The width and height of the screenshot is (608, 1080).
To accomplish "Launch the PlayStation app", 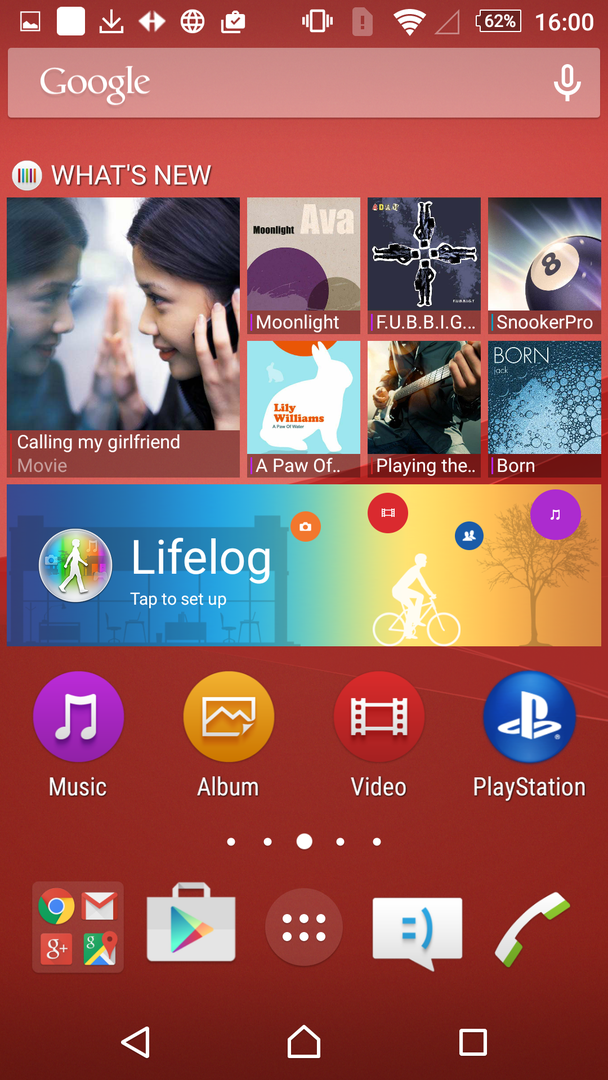I will 529,717.
